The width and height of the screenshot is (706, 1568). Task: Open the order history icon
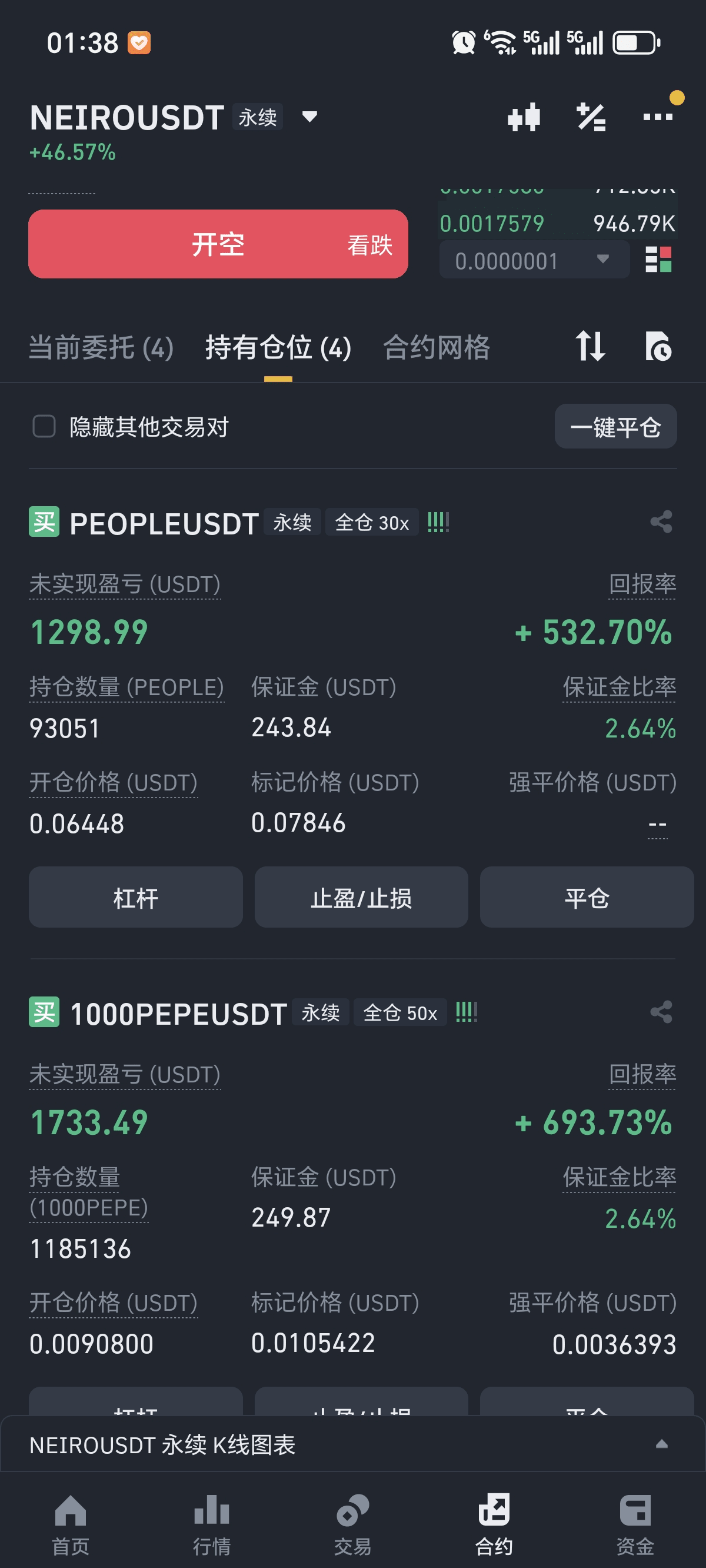click(x=658, y=346)
